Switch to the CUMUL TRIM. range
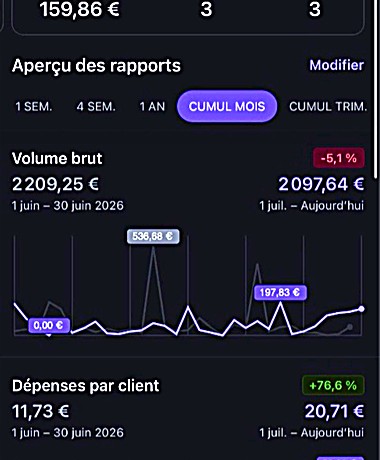This screenshot has height=460, width=380. coord(328,107)
